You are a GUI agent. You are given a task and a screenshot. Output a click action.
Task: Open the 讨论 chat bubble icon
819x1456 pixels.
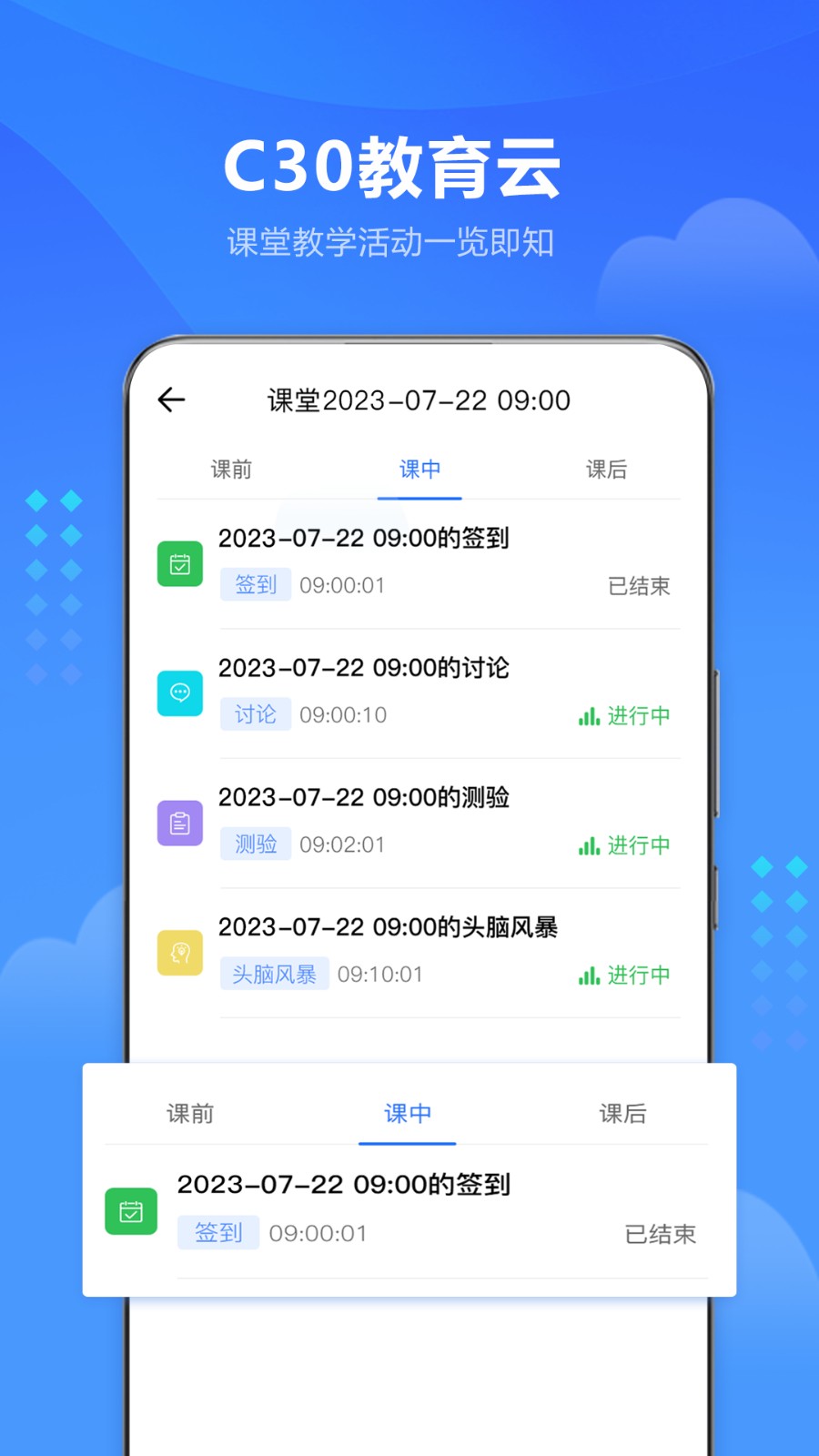coord(179,693)
